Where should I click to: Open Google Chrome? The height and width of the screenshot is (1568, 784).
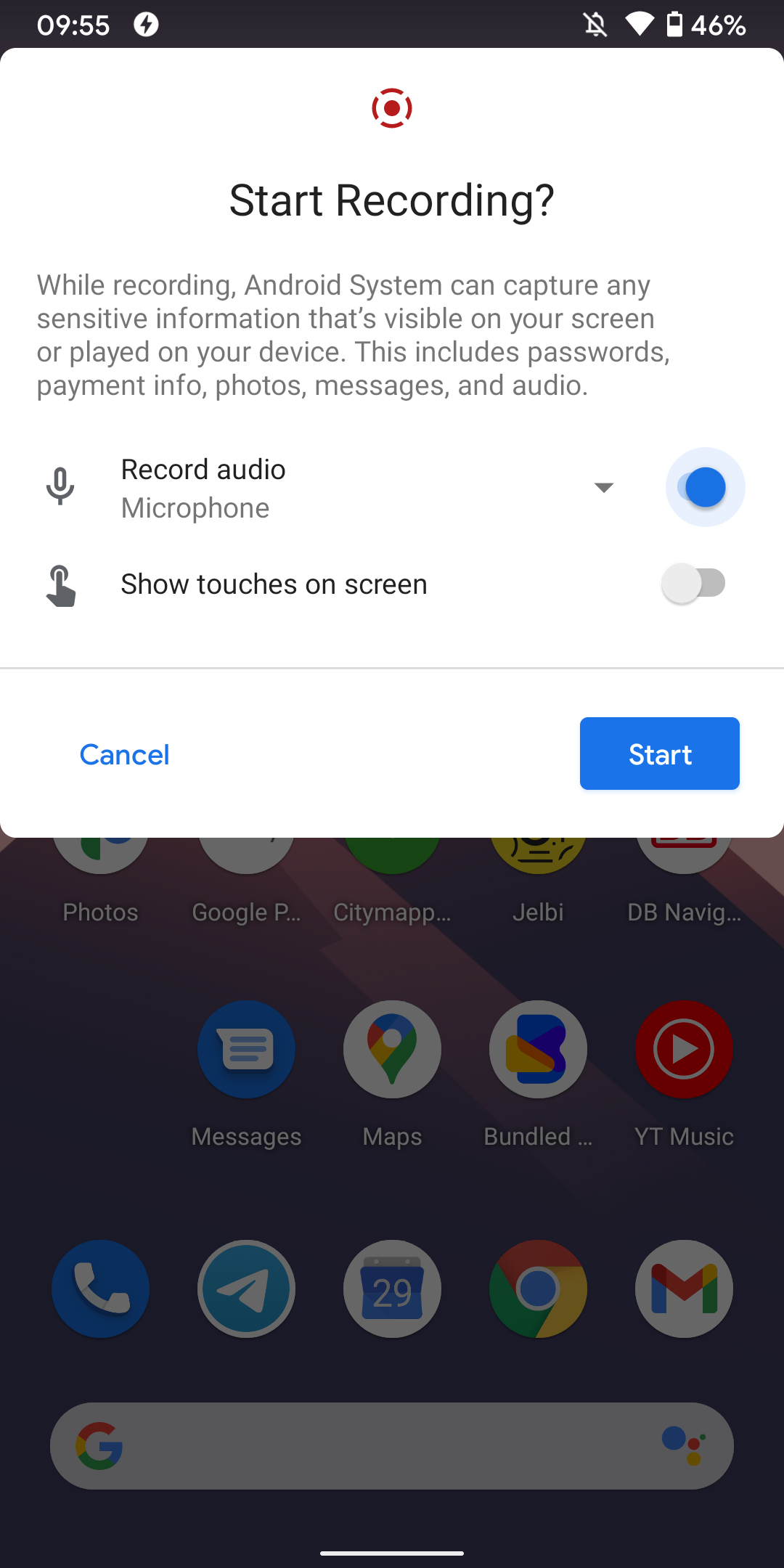tap(538, 1289)
